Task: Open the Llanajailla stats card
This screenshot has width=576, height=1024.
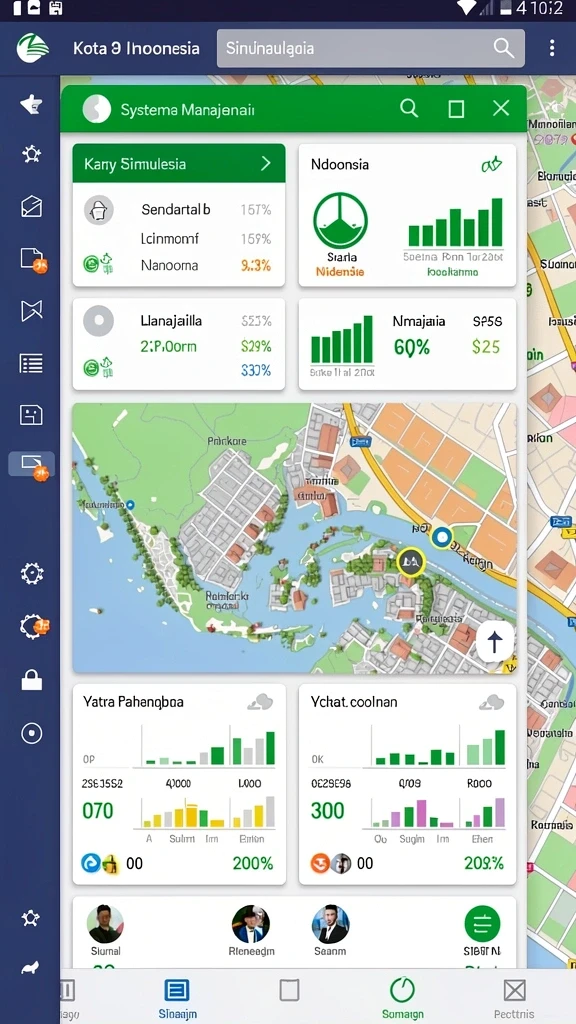Action: tap(179, 344)
